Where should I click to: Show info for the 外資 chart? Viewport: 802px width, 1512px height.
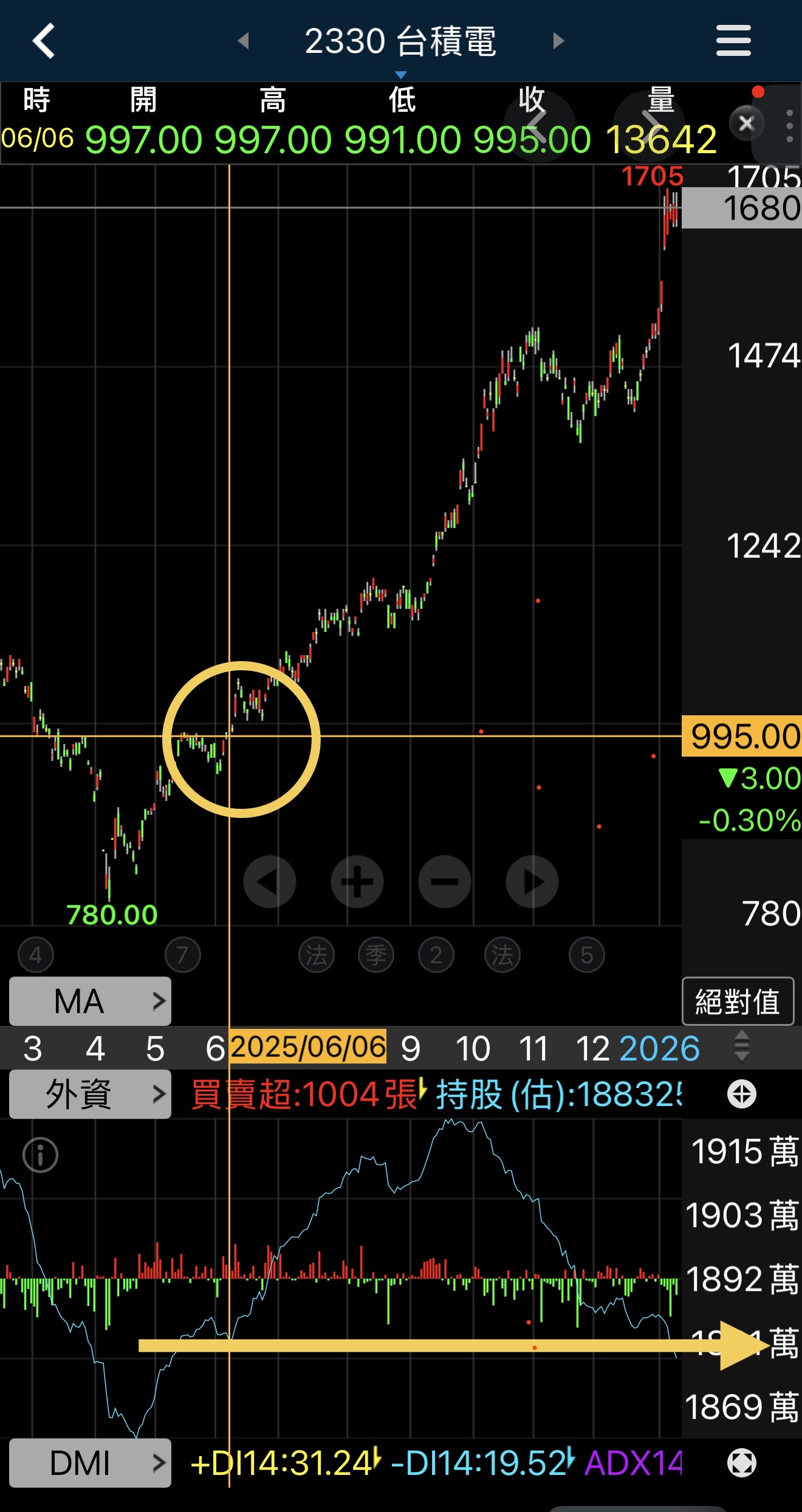41,1155
